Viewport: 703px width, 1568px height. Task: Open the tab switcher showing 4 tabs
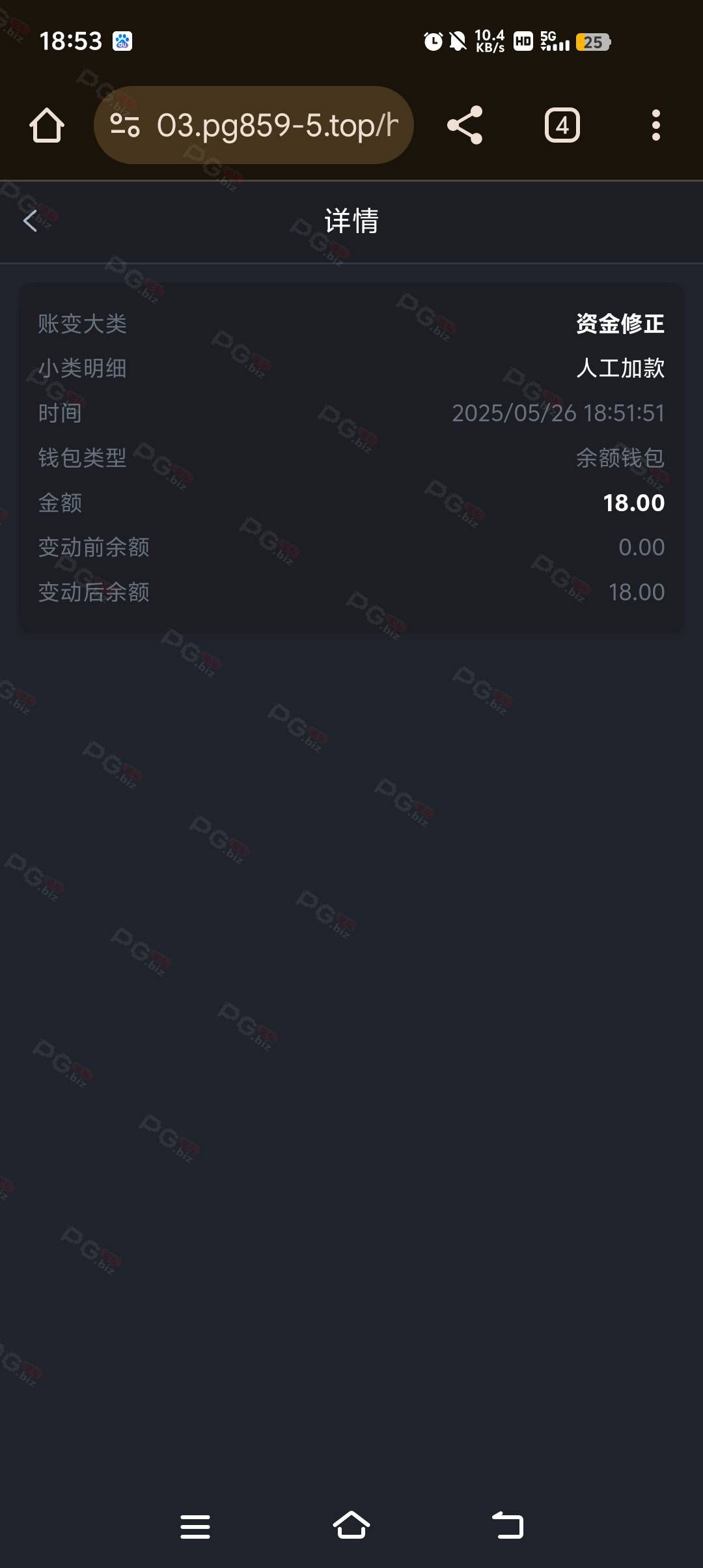(562, 125)
